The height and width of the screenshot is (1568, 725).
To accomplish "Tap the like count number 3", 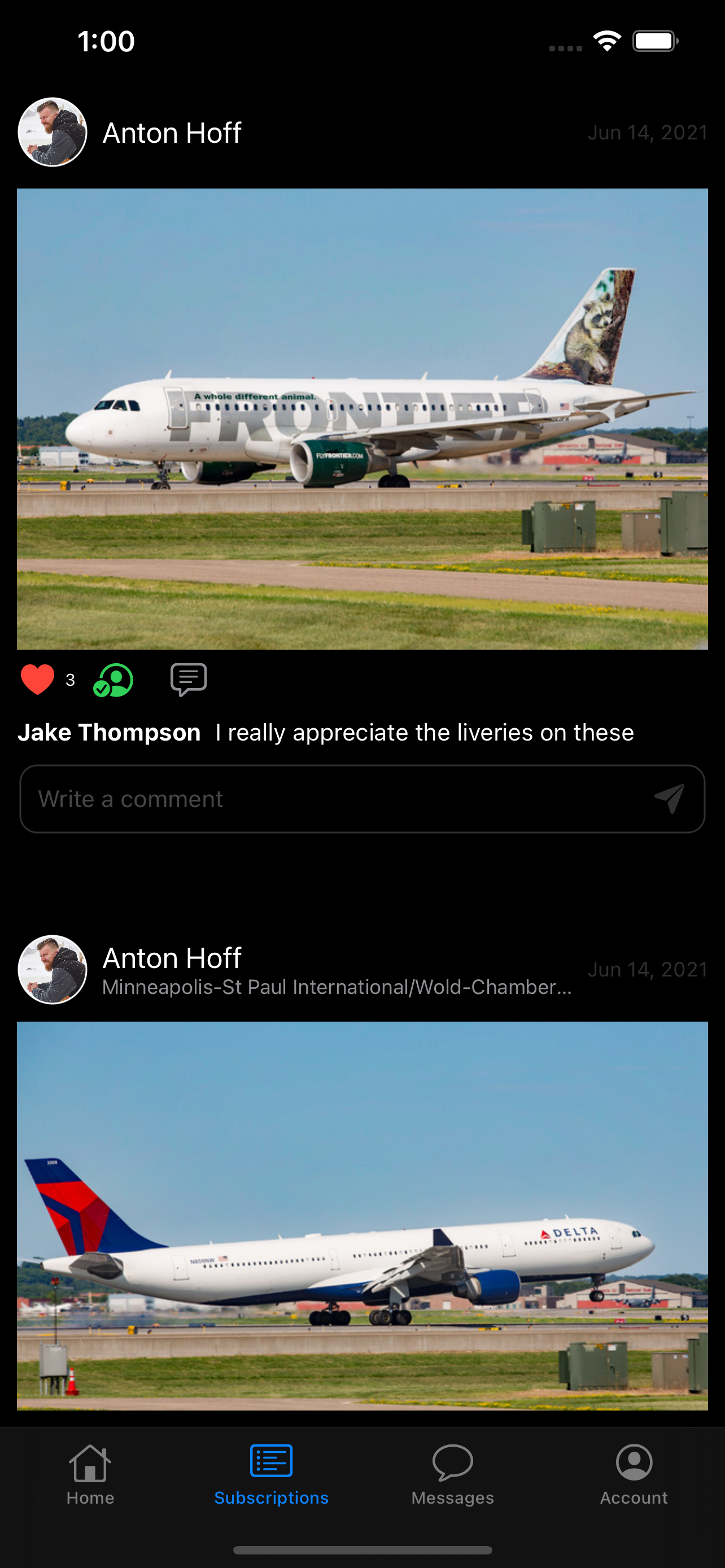I will click(69, 680).
